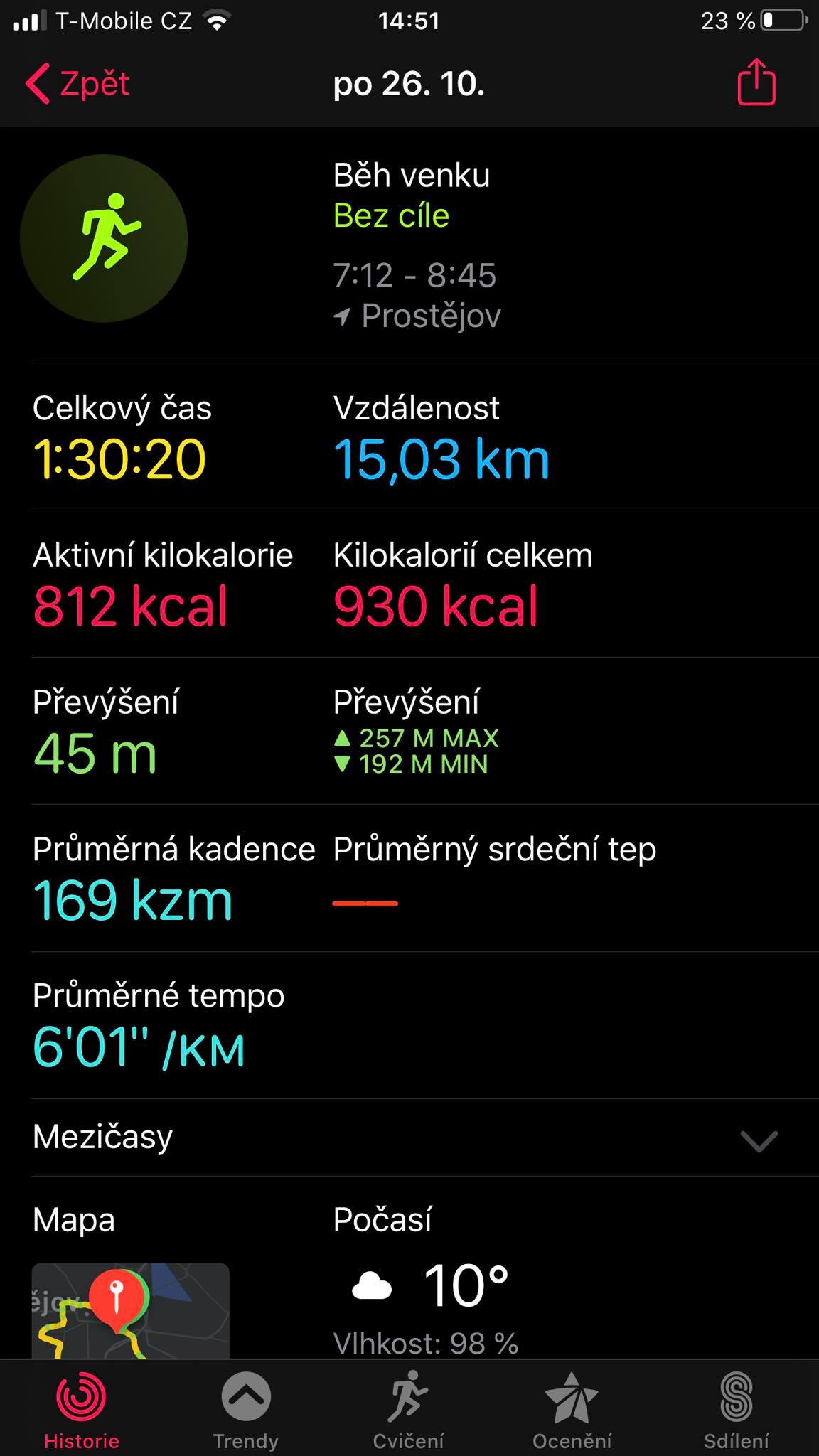Go back with the Zpět button
Screen dimensions: 819x1456
click(x=77, y=84)
